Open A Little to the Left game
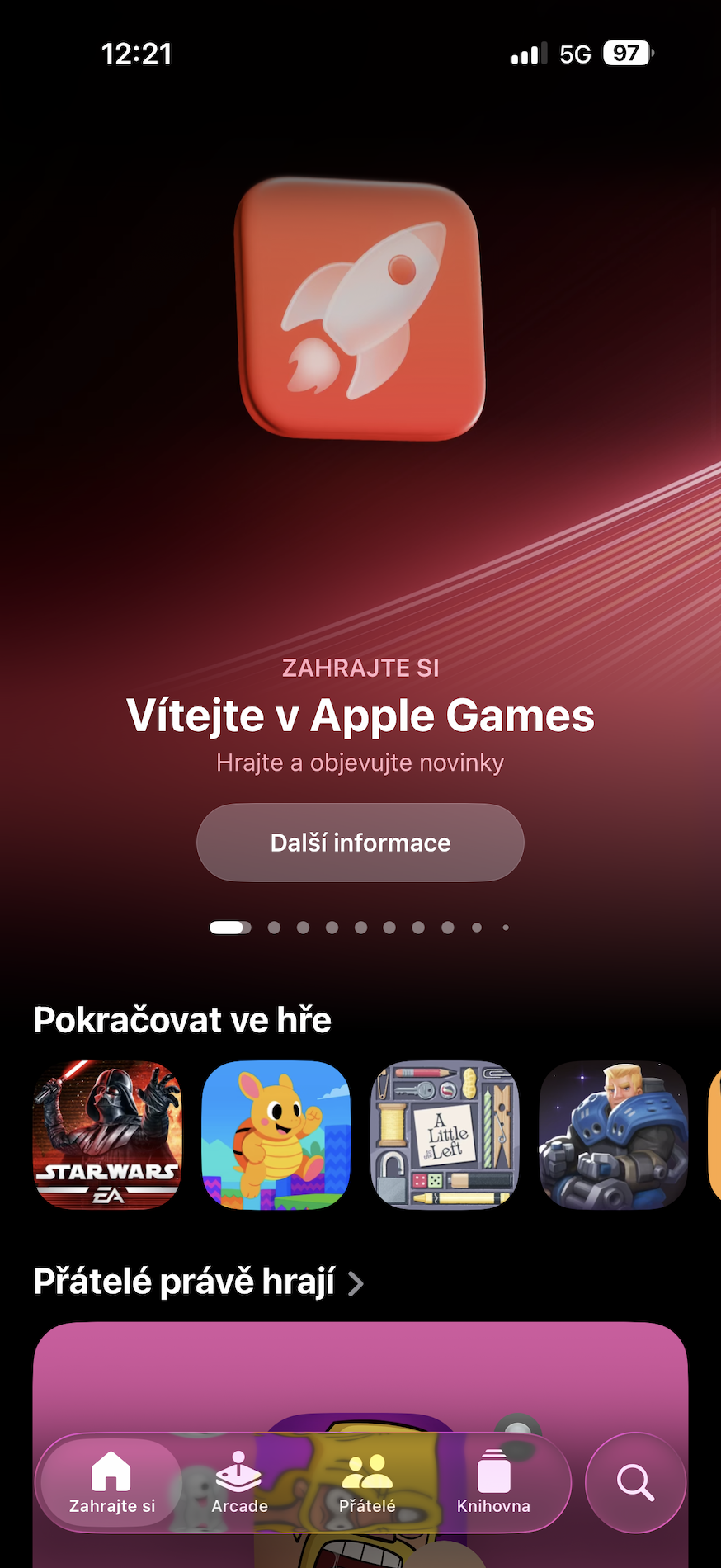The width and height of the screenshot is (721, 1568). coord(445,1135)
